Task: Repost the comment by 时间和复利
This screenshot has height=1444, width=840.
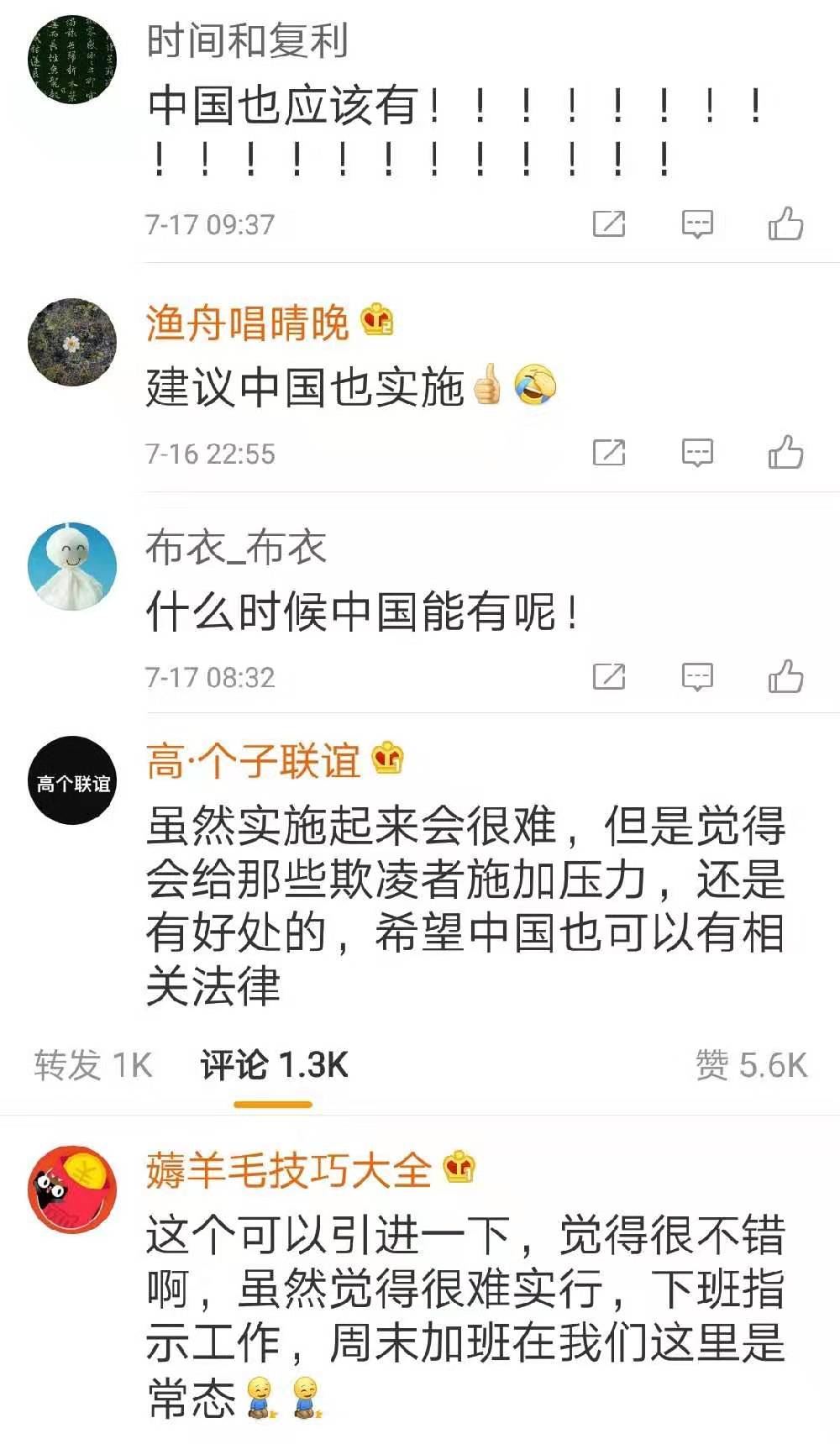Action: [609, 223]
